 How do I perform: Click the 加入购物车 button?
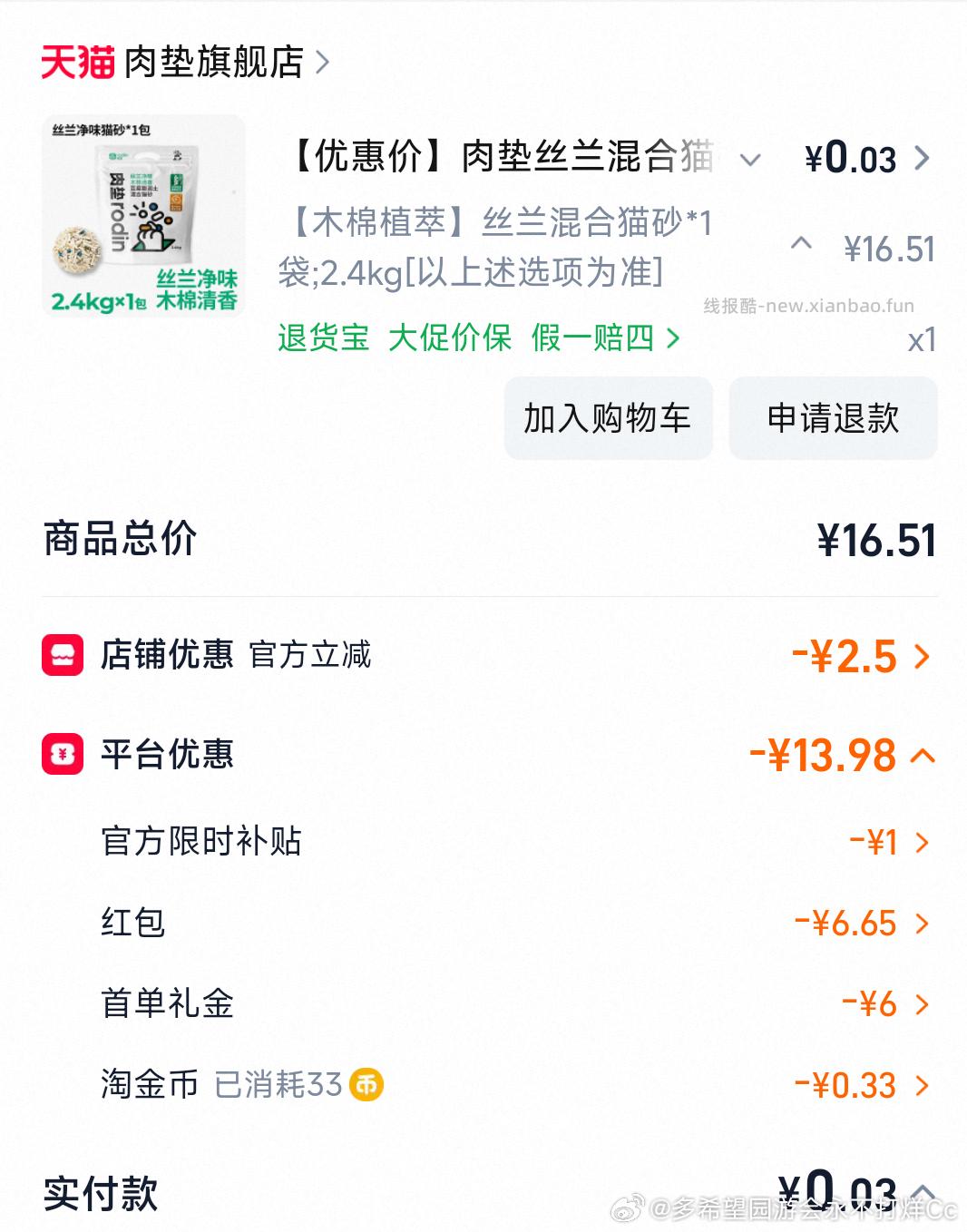pos(607,418)
